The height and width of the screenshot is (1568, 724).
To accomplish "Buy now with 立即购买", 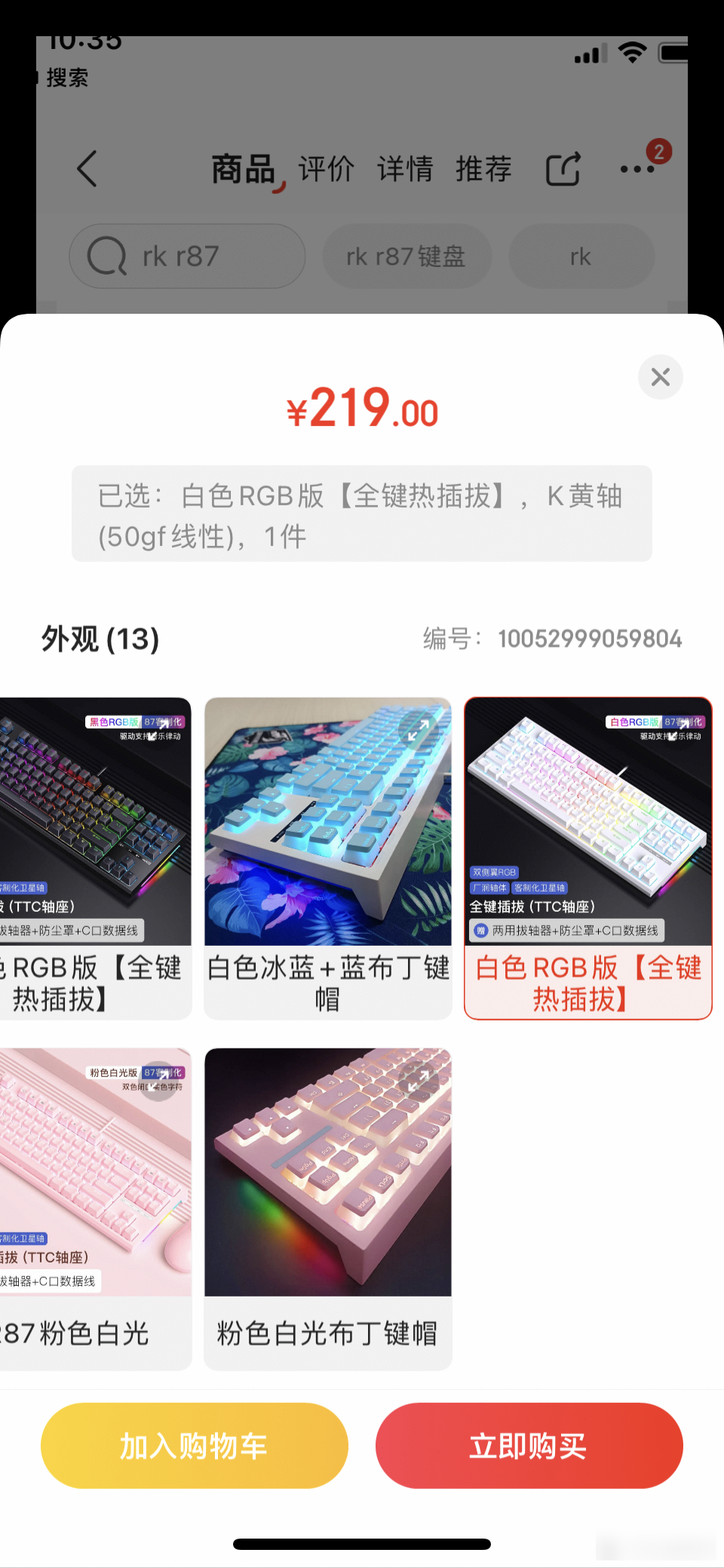I will (x=529, y=1445).
